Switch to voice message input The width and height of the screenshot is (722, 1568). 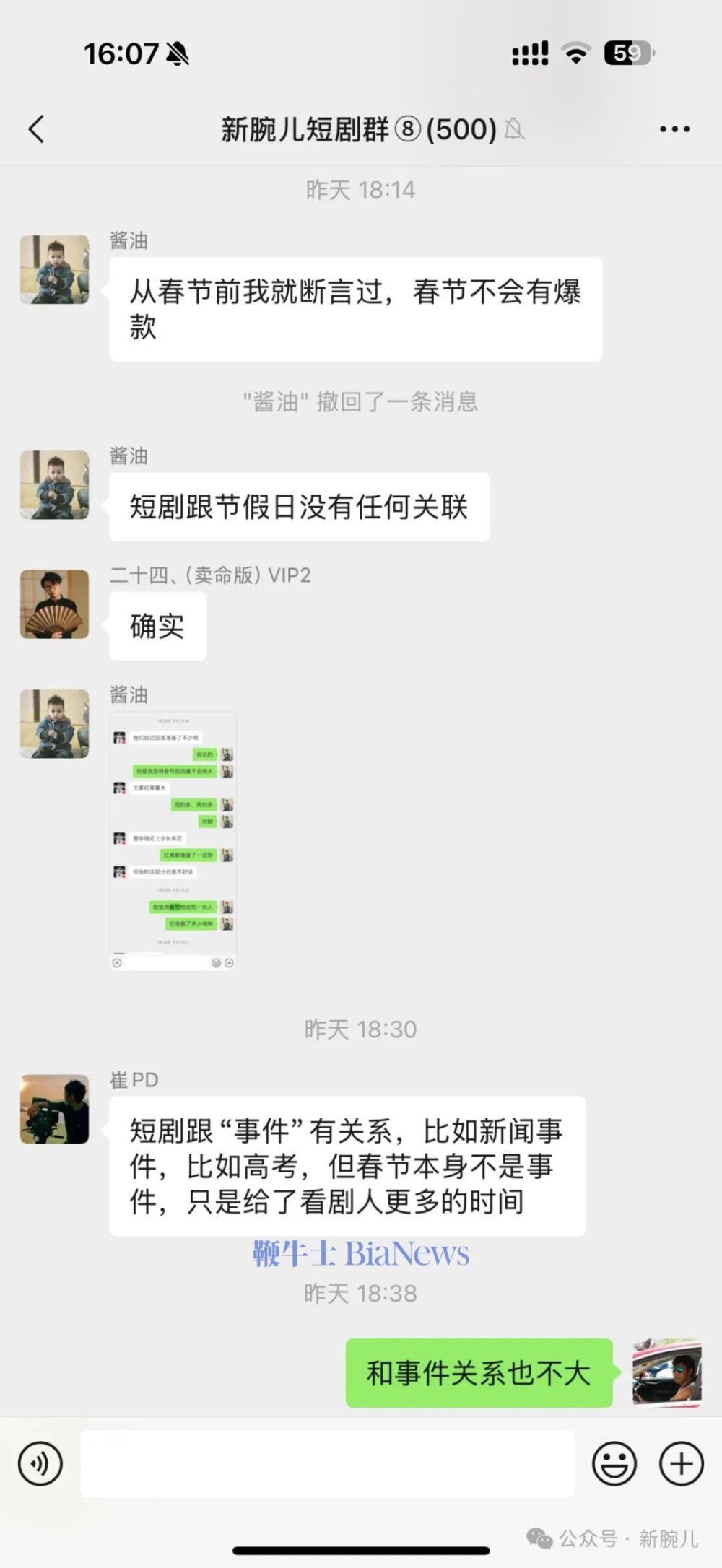[x=40, y=1464]
